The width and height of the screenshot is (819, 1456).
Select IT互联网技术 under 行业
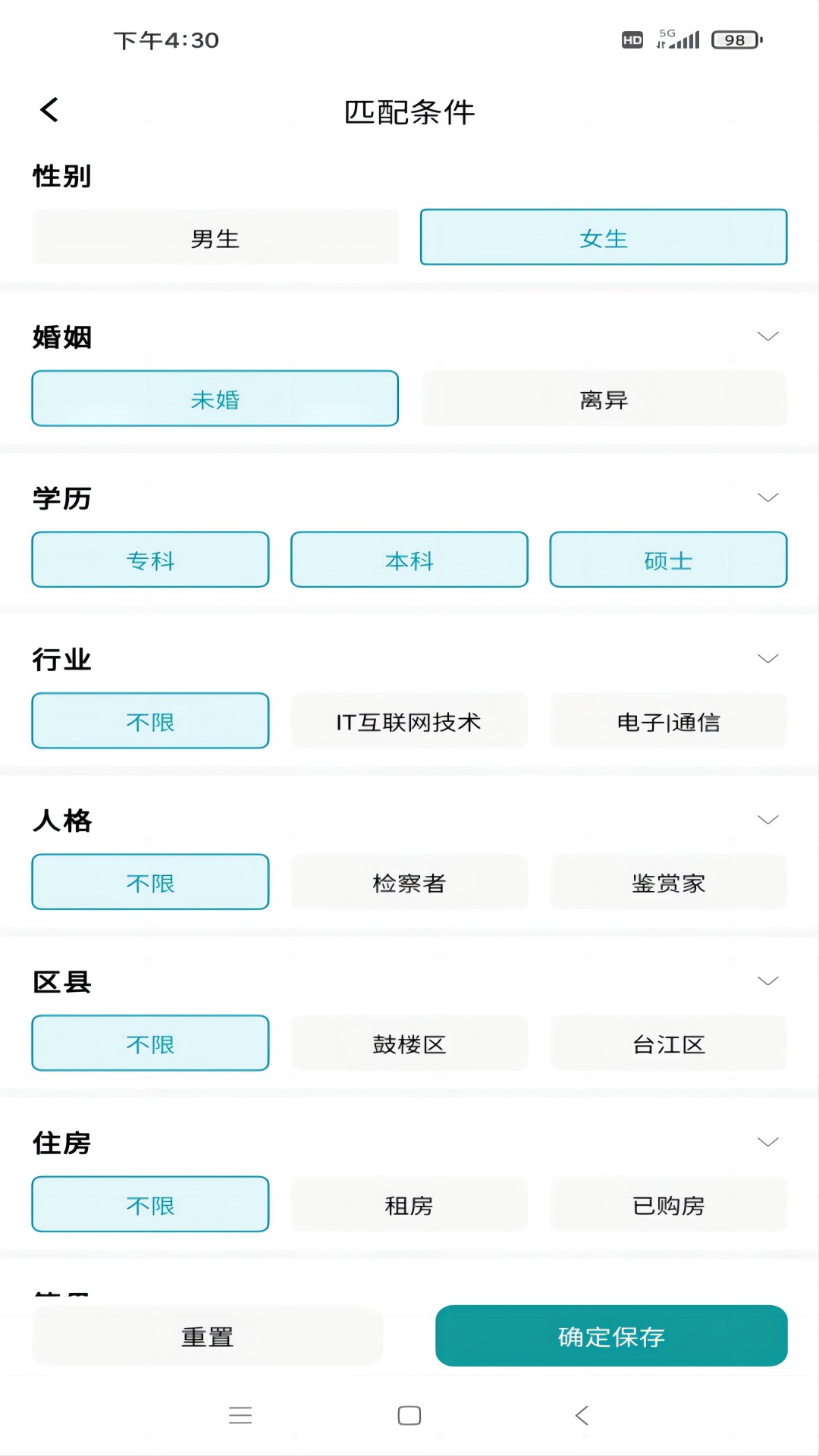click(409, 721)
